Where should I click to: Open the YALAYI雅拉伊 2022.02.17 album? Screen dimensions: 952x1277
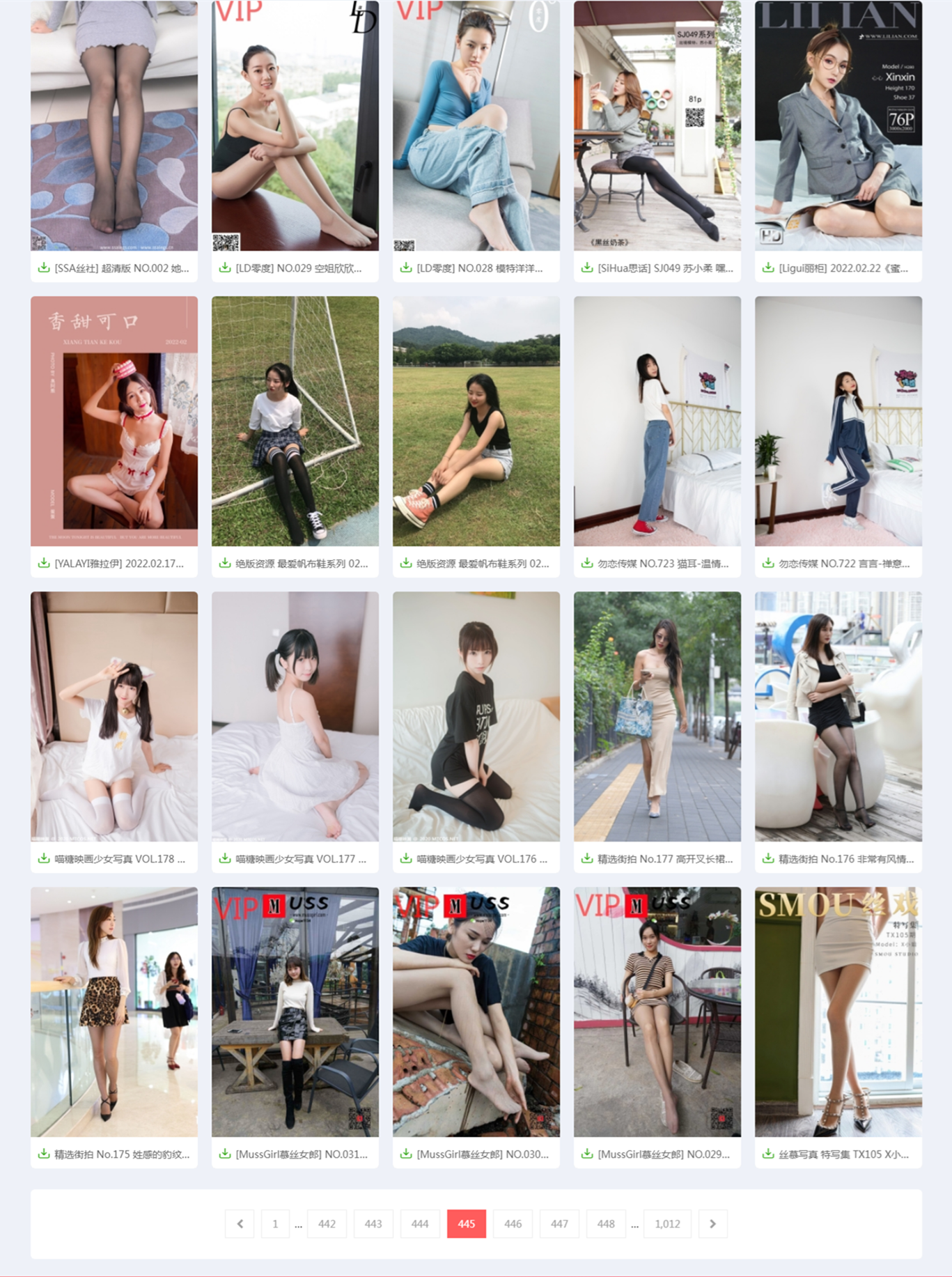click(x=118, y=564)
